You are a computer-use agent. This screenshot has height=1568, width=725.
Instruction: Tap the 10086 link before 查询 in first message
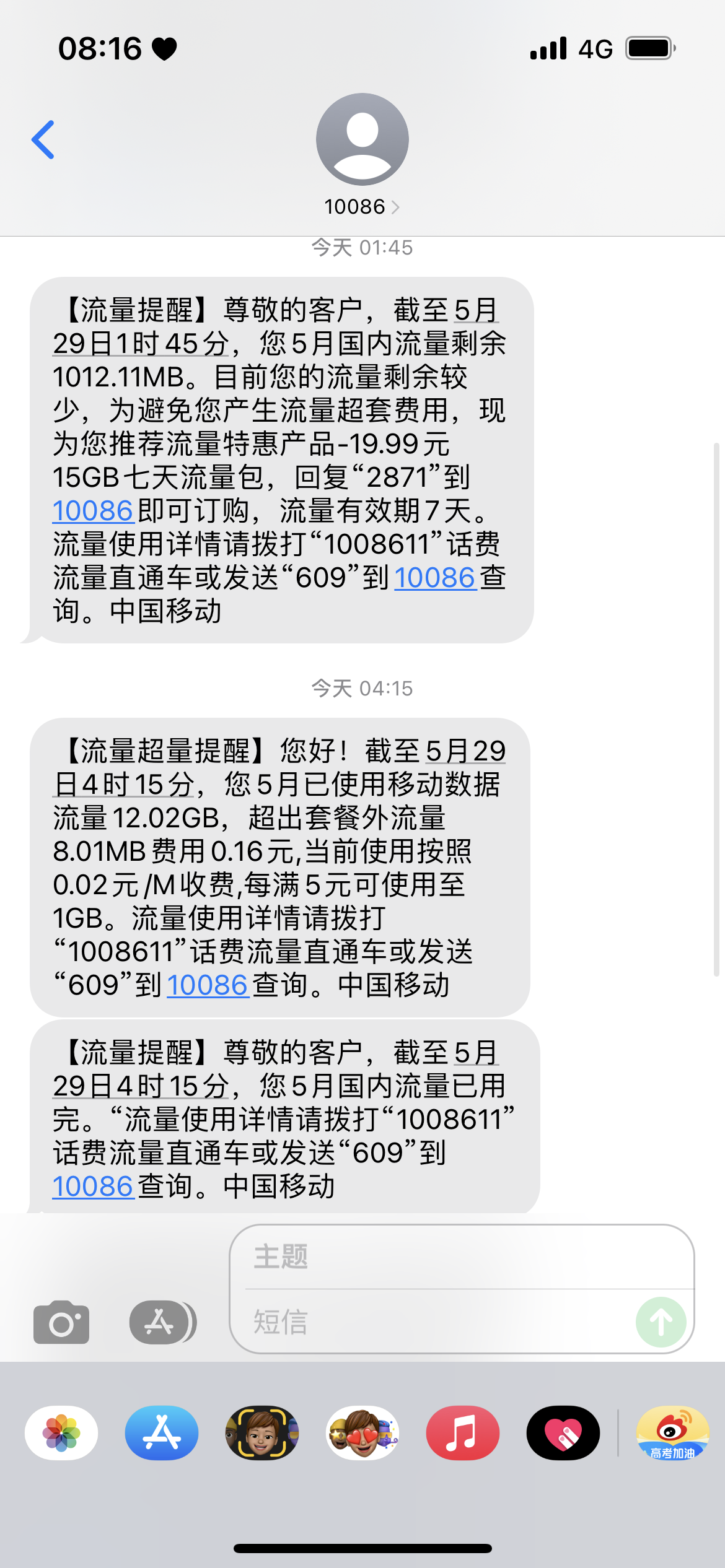(x=435, y=578)
